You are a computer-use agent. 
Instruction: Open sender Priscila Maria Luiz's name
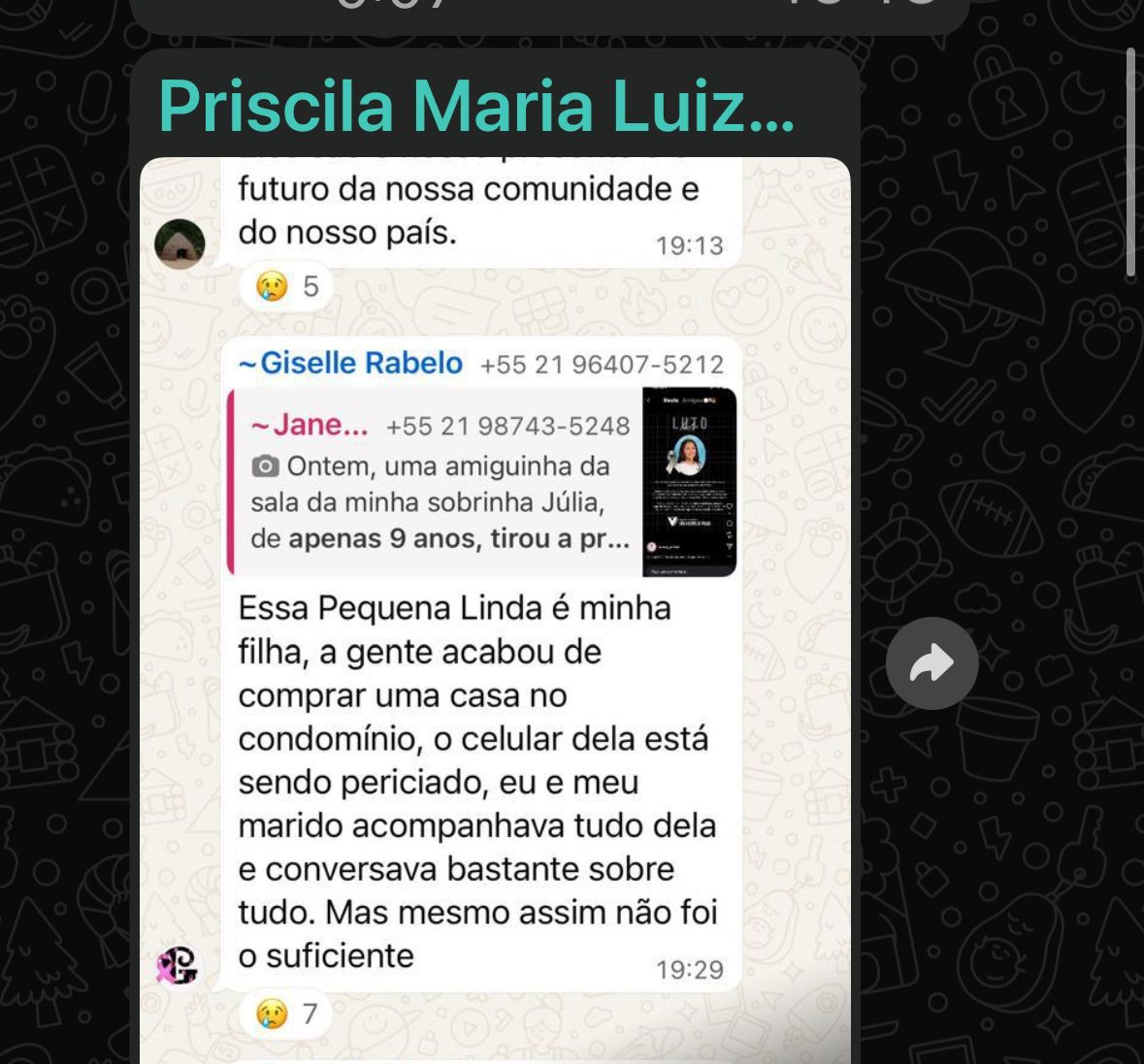pyautogui.click(x=475, y=107)
